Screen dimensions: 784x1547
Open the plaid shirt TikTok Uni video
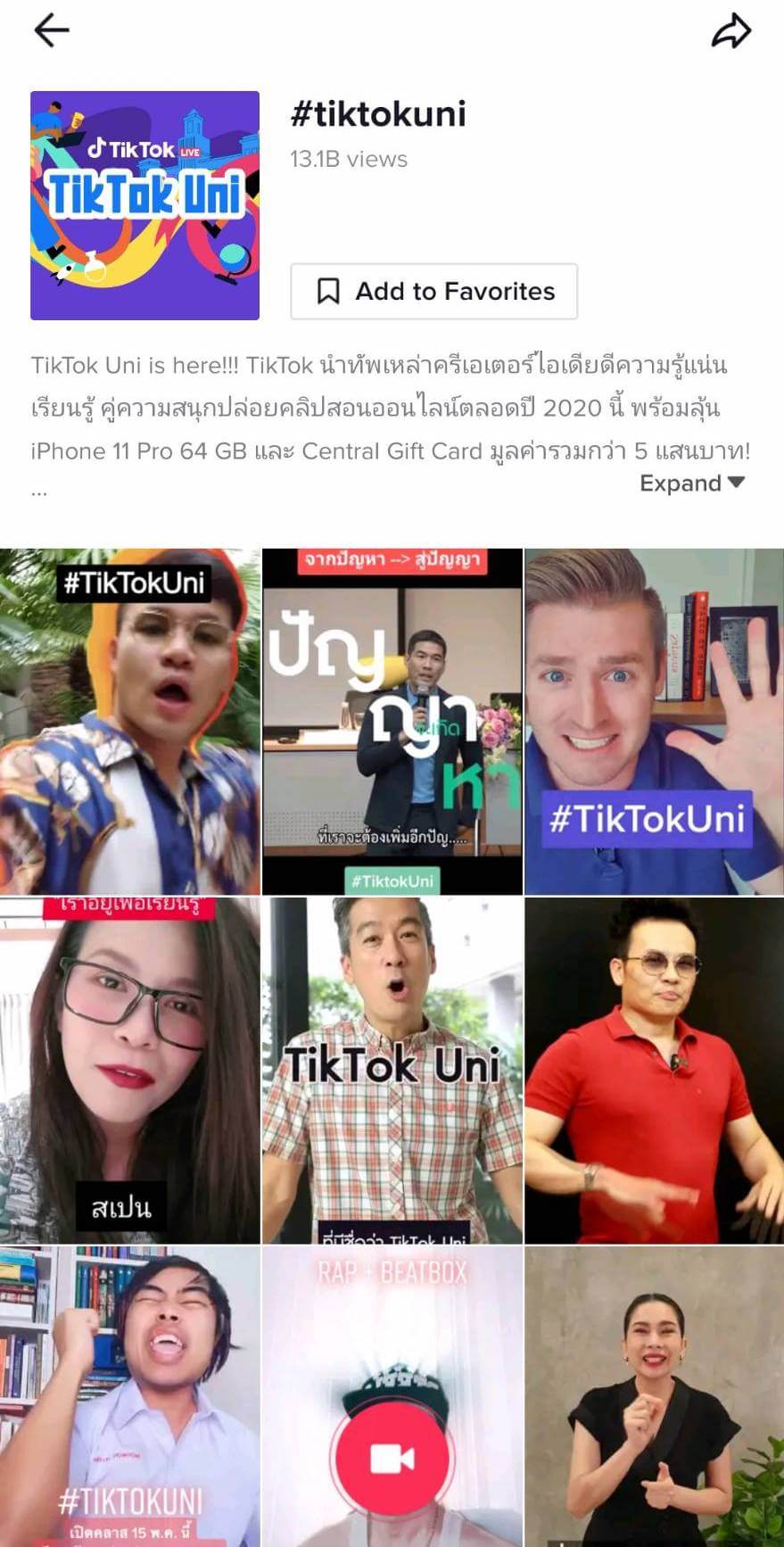click(392, 1070)
